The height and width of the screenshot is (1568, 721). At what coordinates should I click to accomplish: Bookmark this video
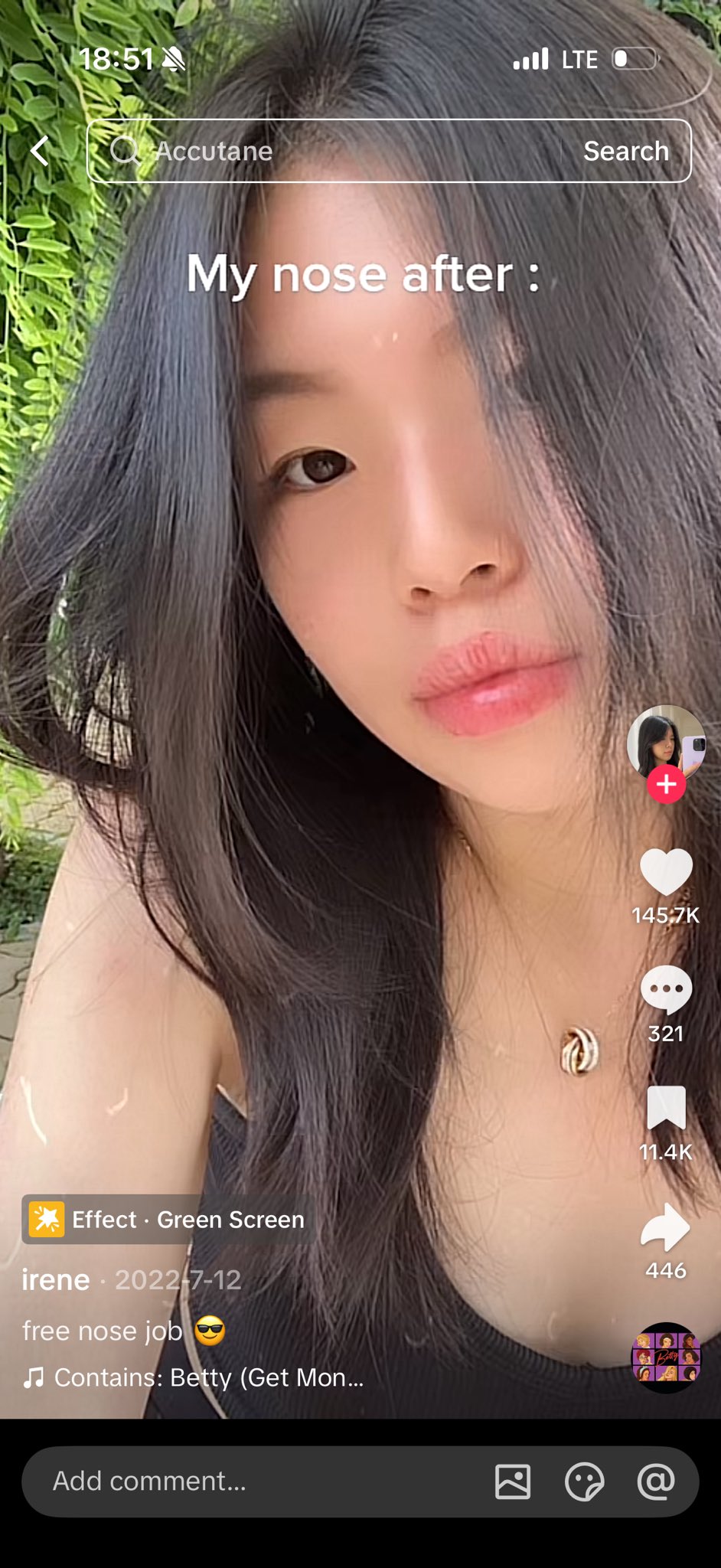pos(666,1108)
